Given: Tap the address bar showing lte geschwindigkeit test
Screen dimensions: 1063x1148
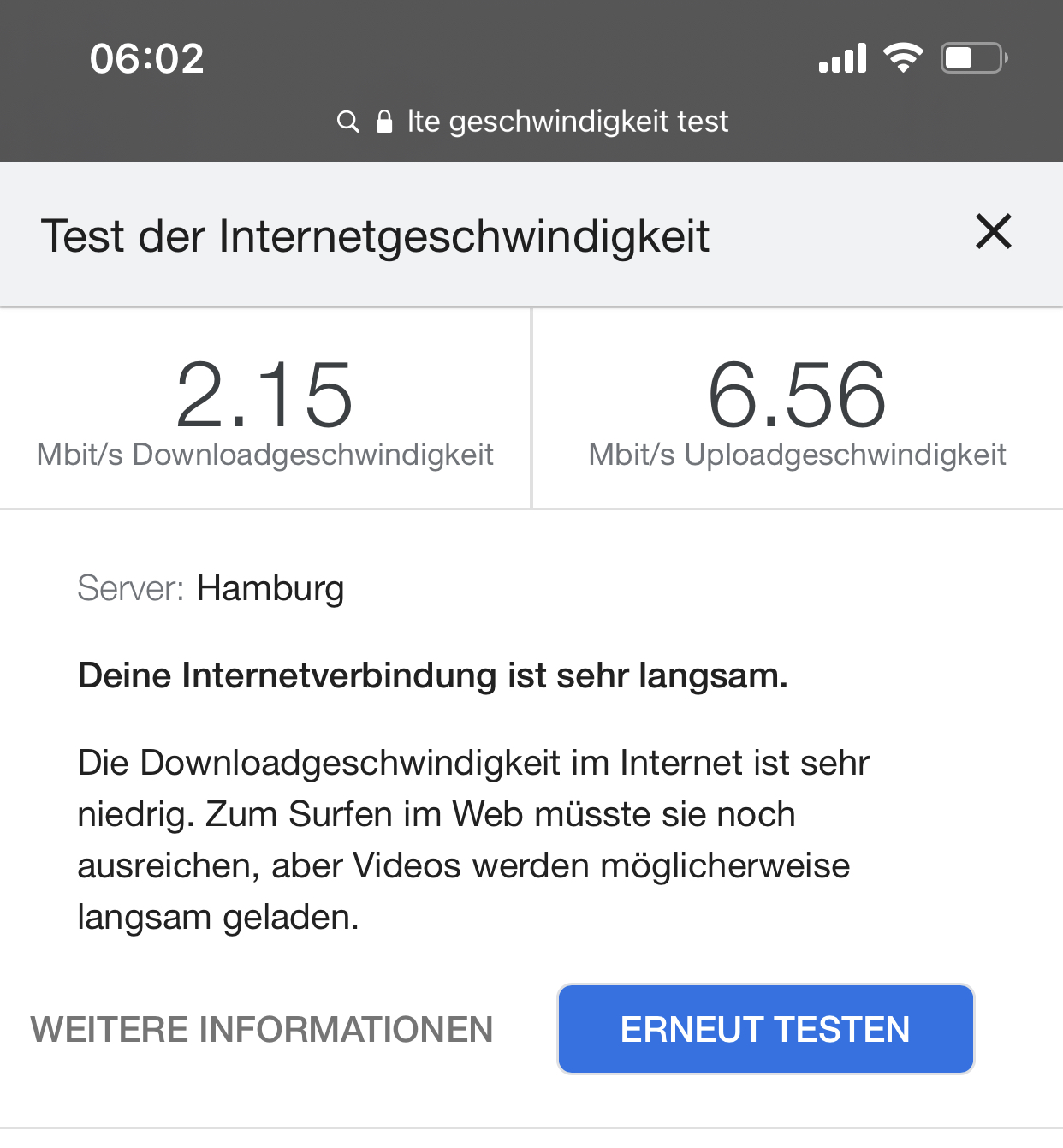Looking at the screenshot, I should click(532, 122).
